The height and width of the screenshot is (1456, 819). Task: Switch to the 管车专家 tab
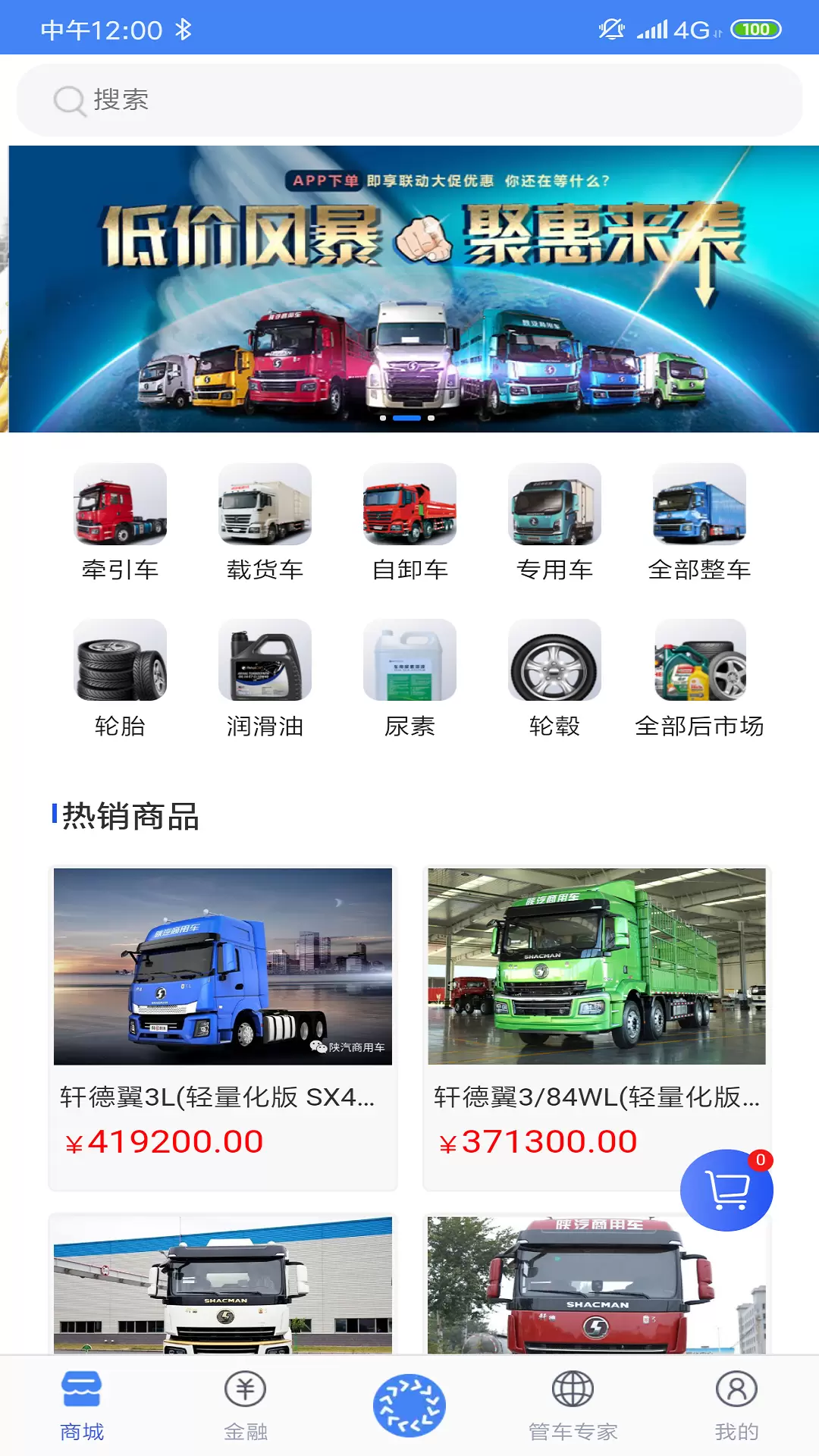(573, 1406)
